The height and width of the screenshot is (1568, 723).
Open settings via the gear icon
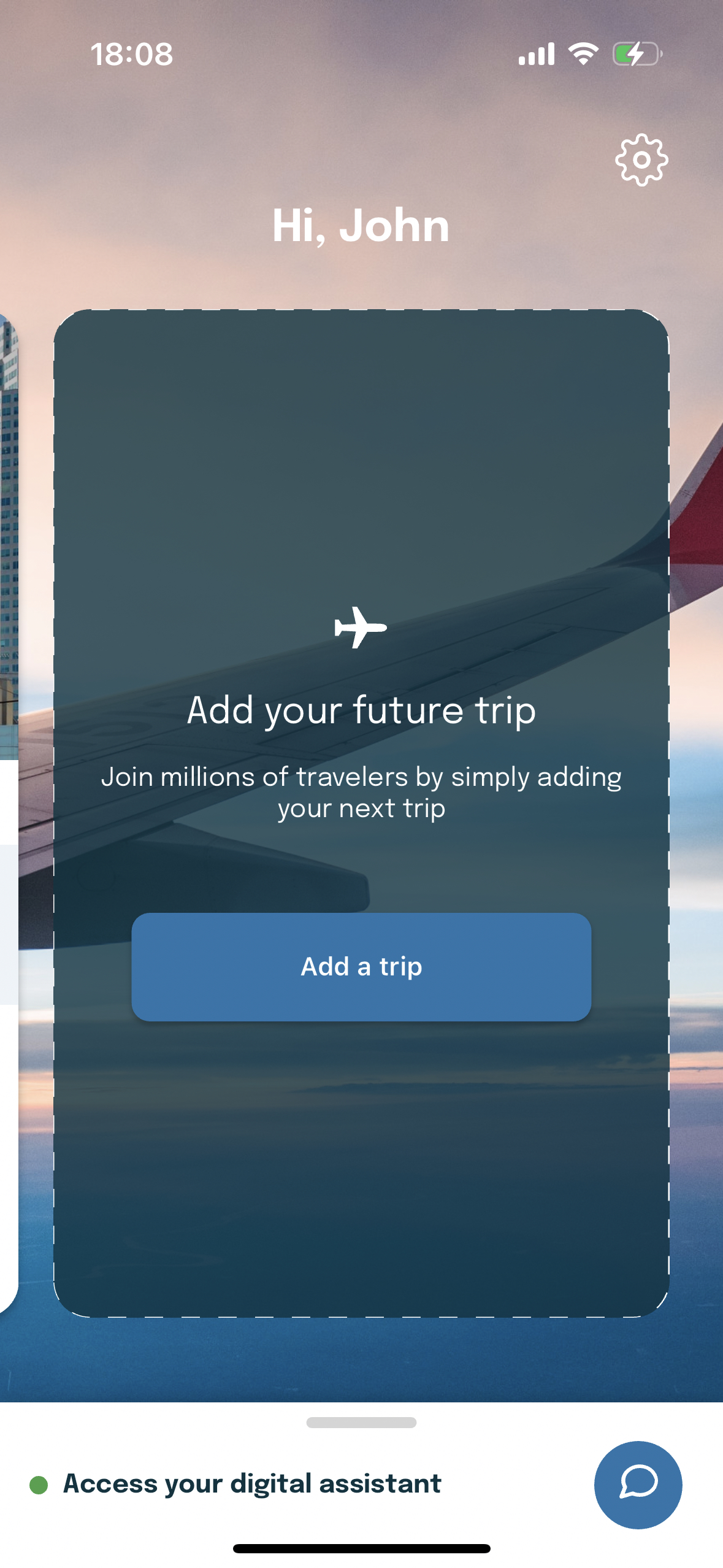pos(641,160)
